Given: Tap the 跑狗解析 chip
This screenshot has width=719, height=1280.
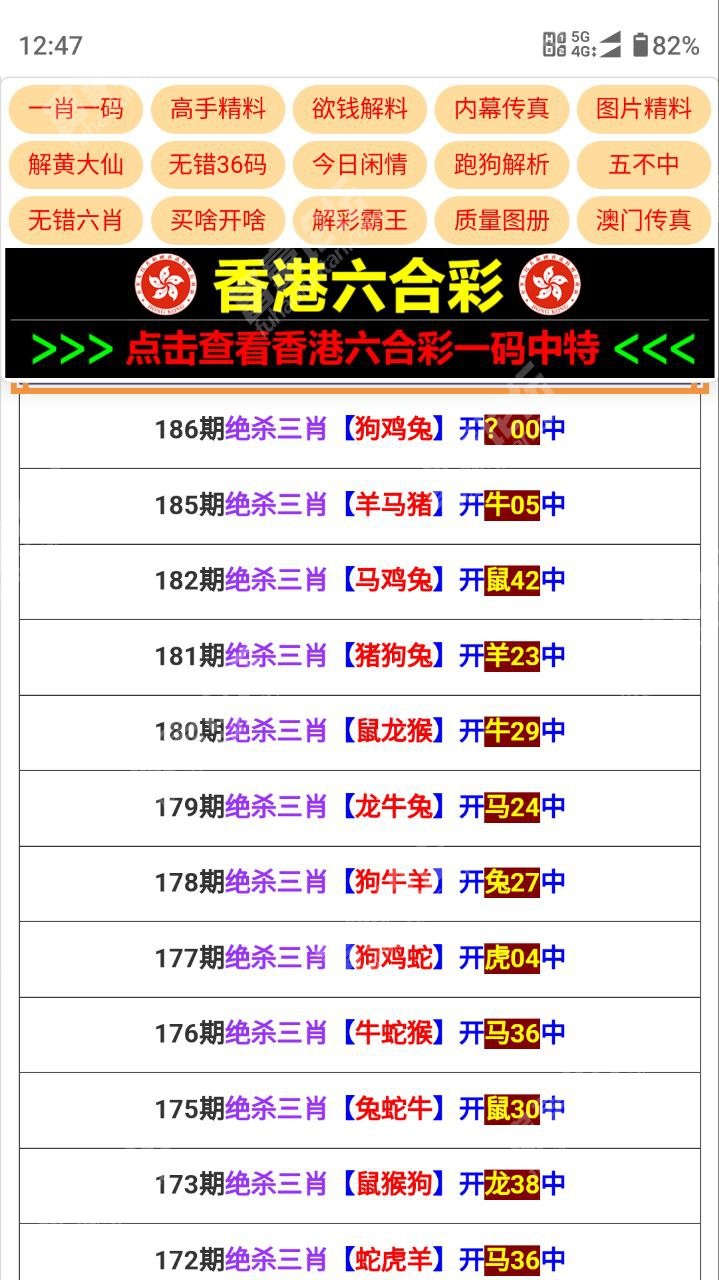Looking at the screenshot, I should click(502, 164).
